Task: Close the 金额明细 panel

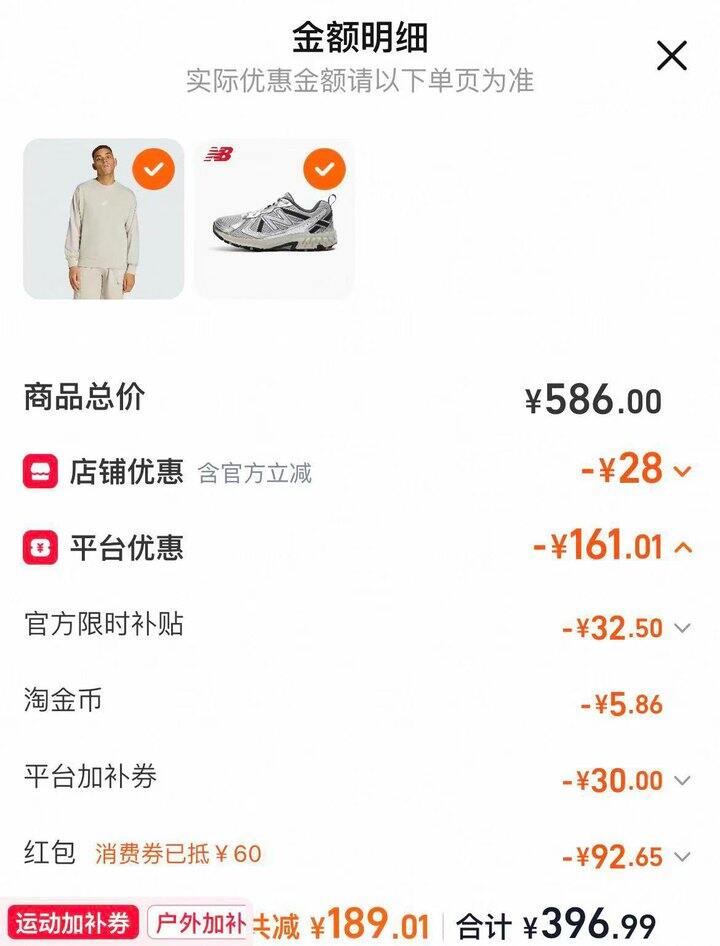Action: 671,56
